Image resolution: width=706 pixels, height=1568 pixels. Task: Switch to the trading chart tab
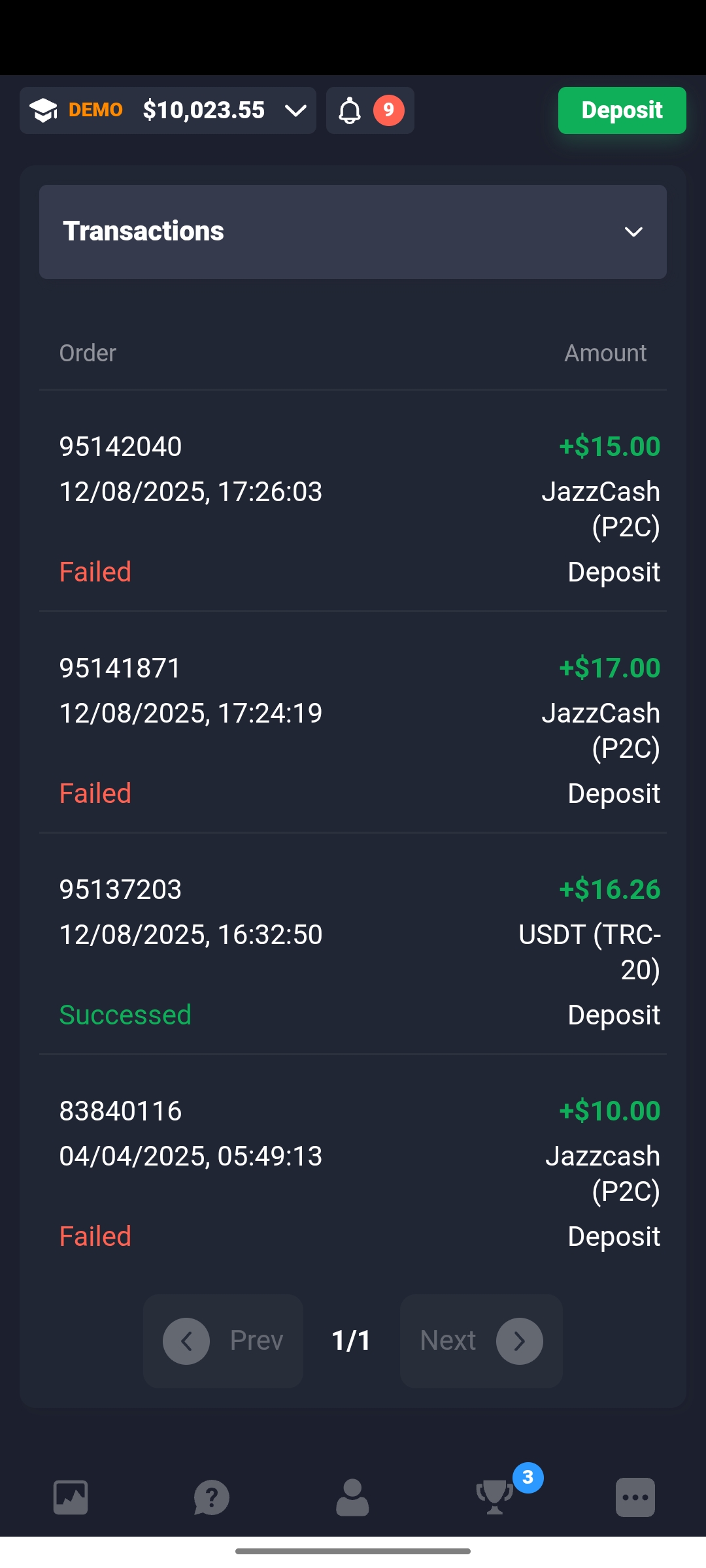click(71, 1497)
